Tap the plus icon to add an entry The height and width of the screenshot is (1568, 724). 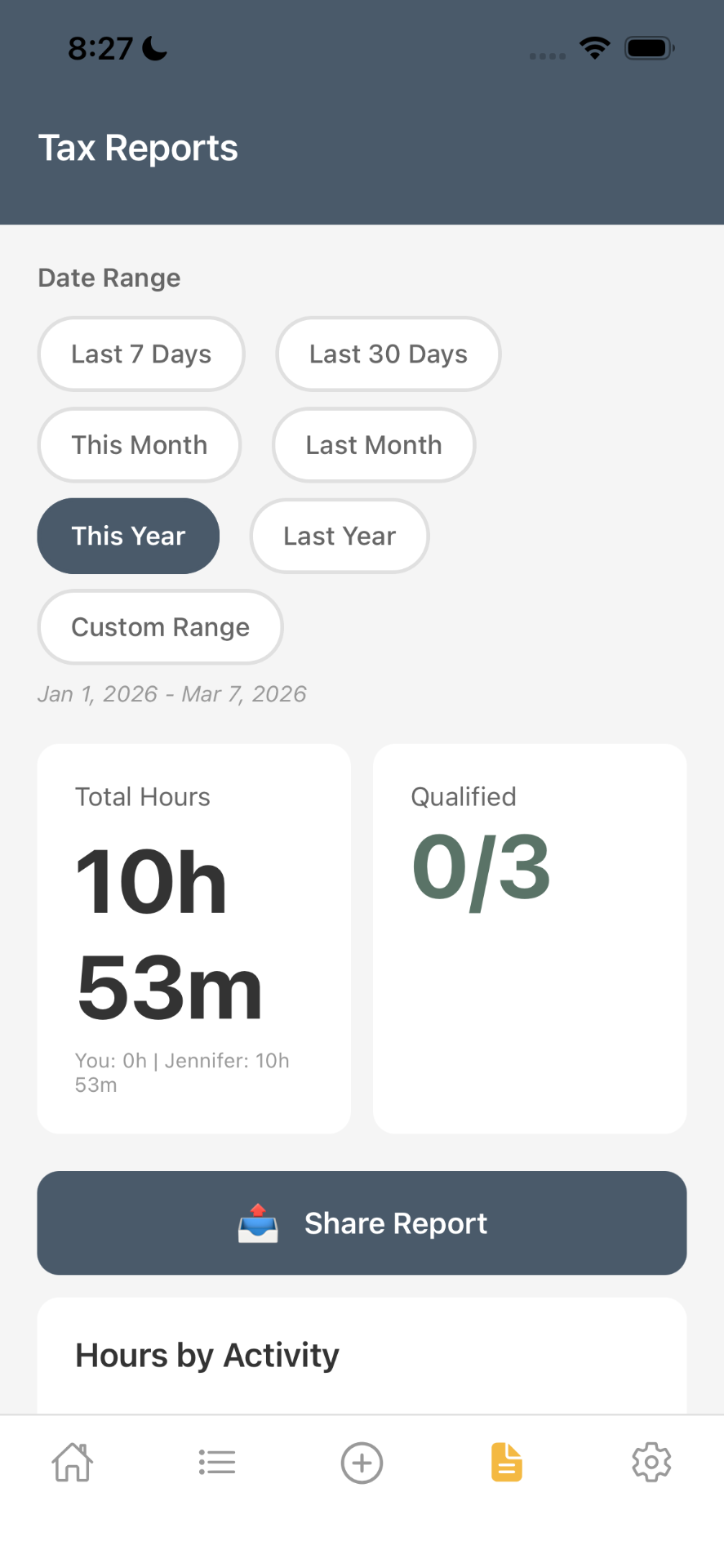point(362,1462)
